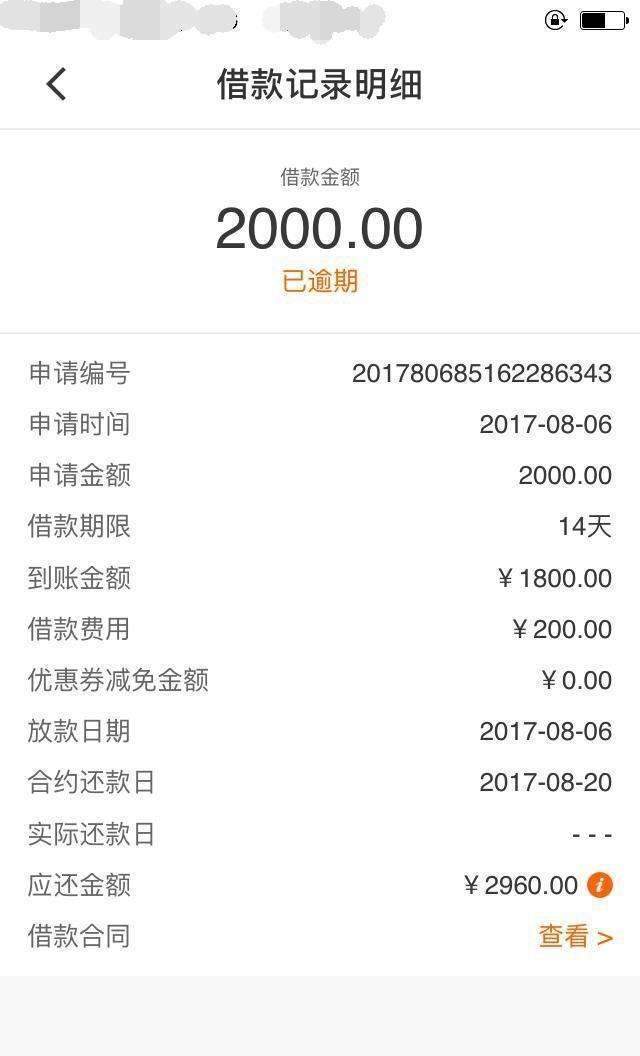
Task: Open the info icon beside 应还金额
Action: click(x=600, y=884)
